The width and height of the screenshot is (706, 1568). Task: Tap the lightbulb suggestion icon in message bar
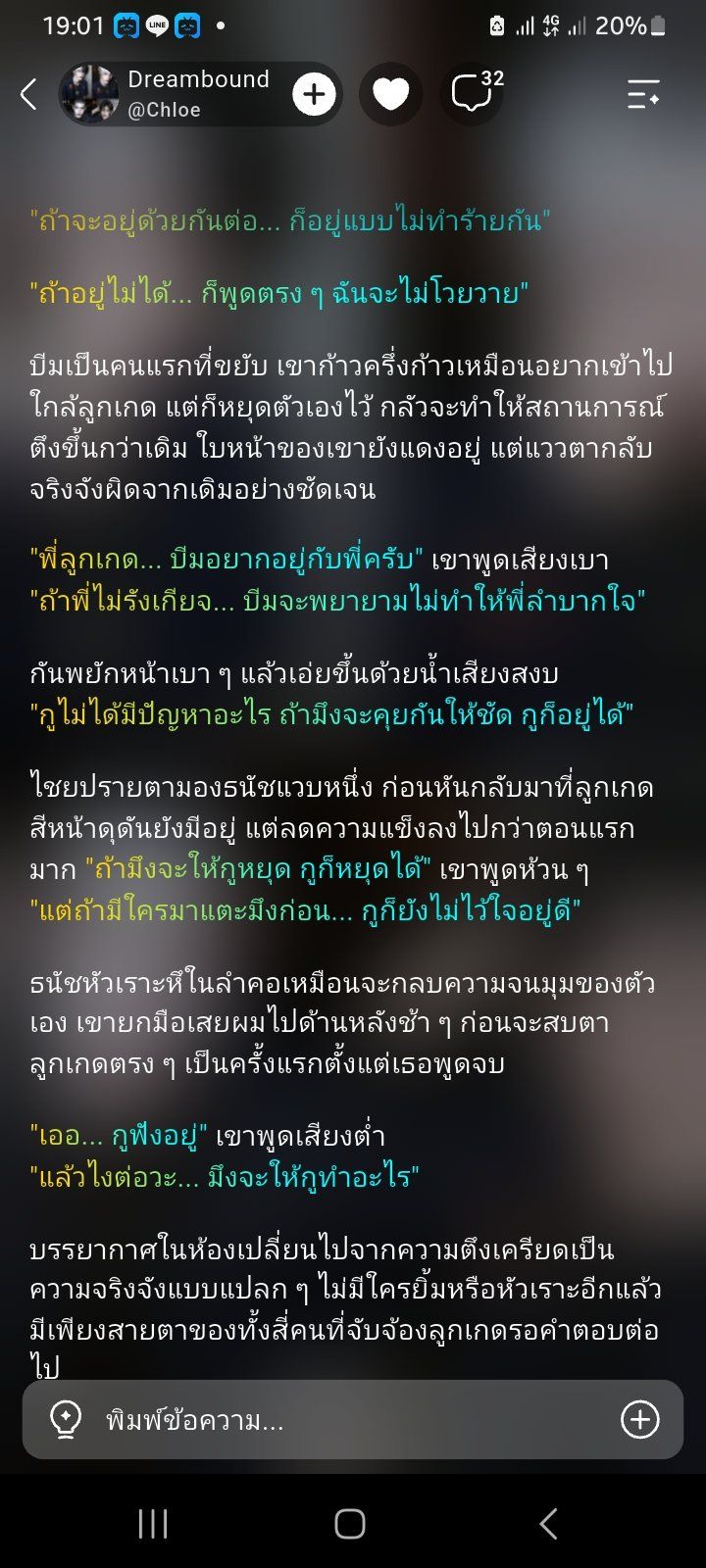[65, 1419]
